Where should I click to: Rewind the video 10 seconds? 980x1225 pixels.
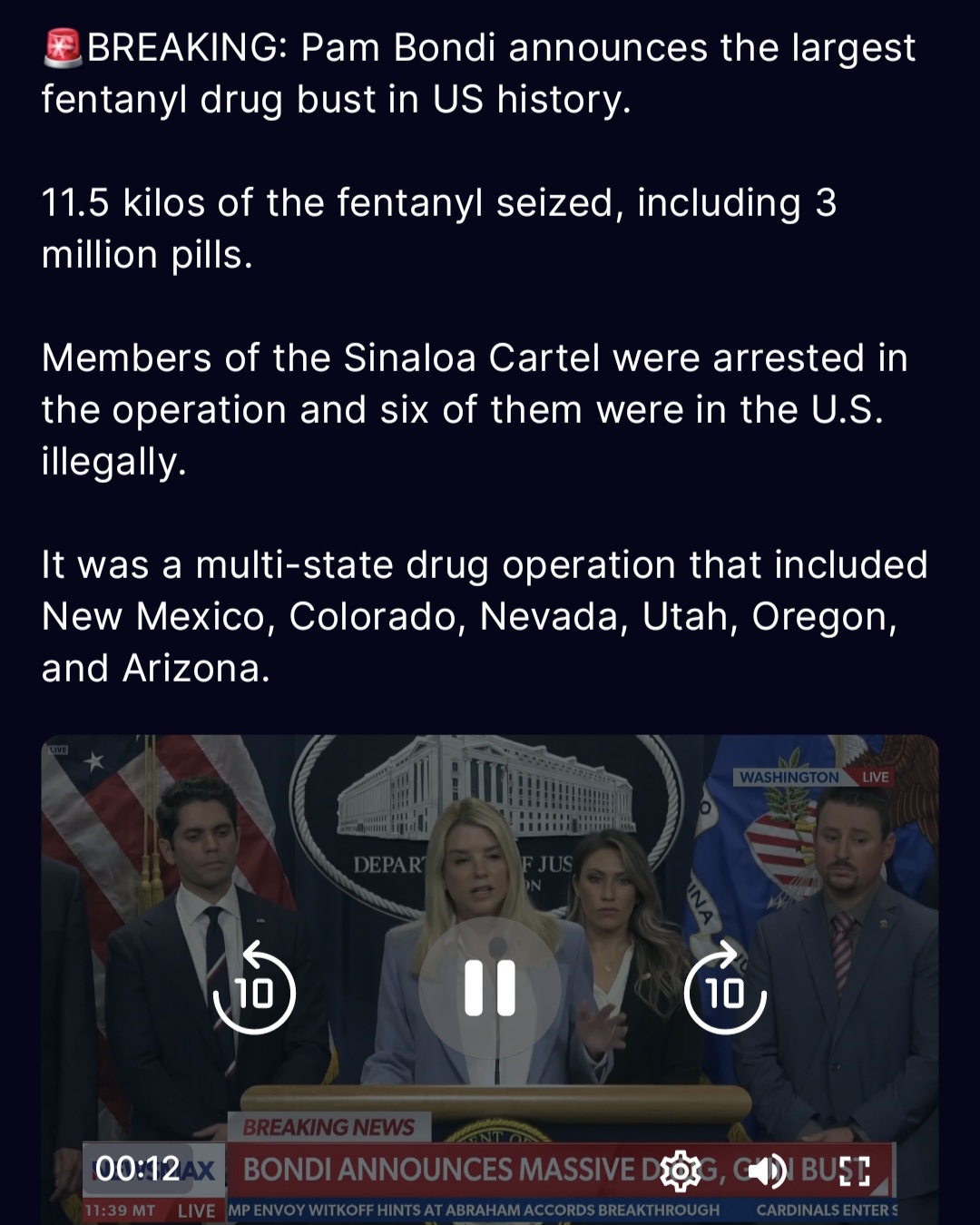tap(254, 990)
